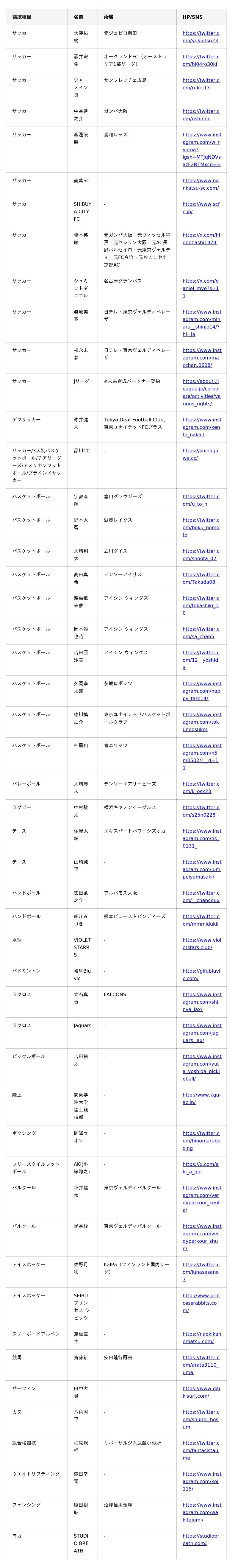This screenshot has height=1568, width=238.
Task: Open 酒井宏樹's Twitter link
Action: click(x=201, y=60)
